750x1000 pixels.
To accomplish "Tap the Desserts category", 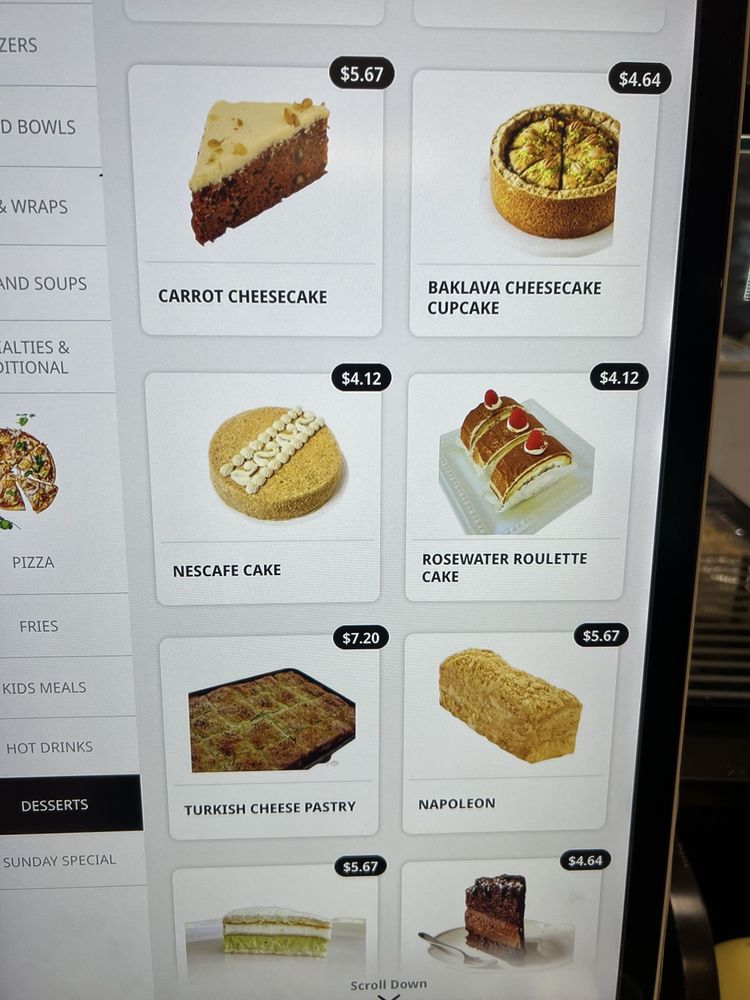I will (56, 804).
